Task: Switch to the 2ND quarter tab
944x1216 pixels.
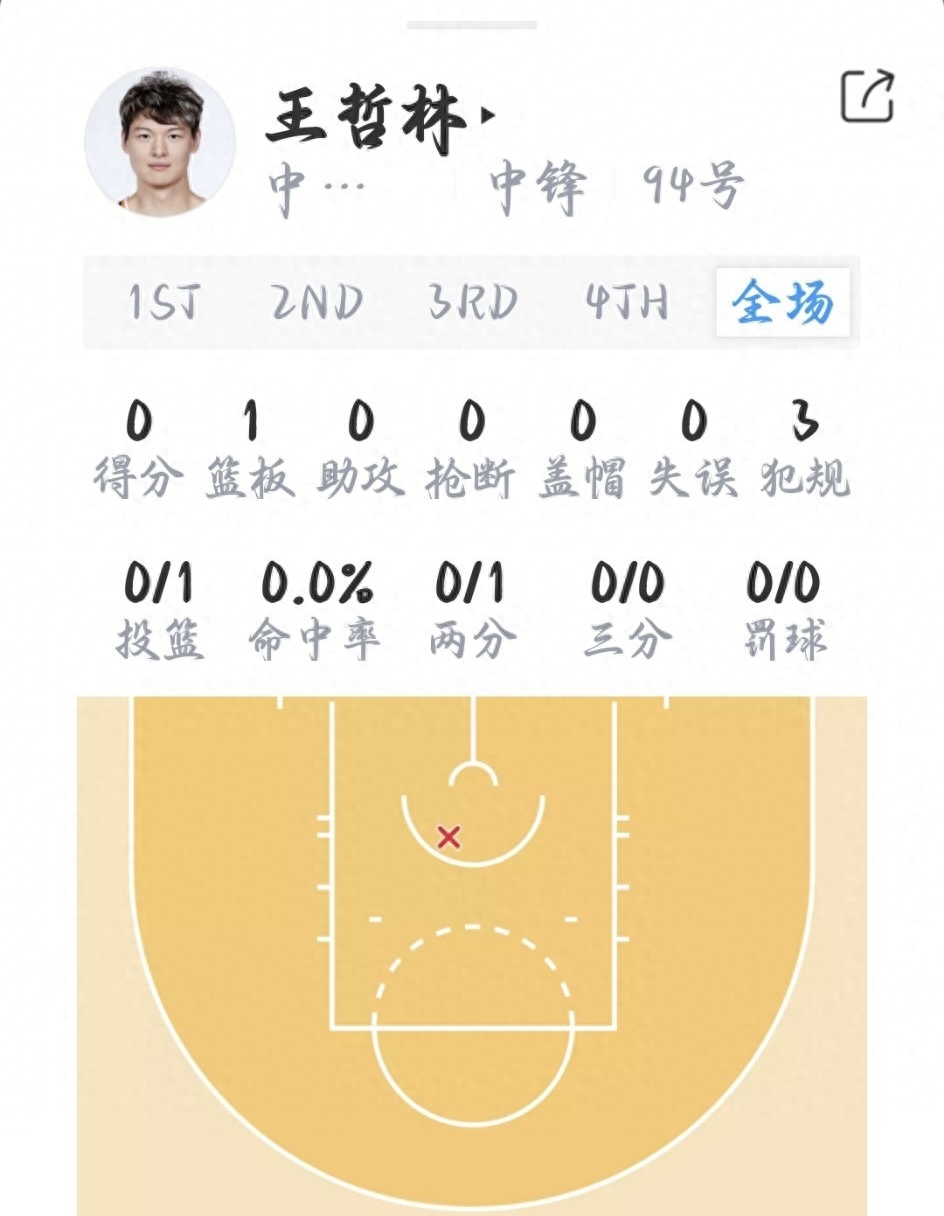Action: pos(318,303)
